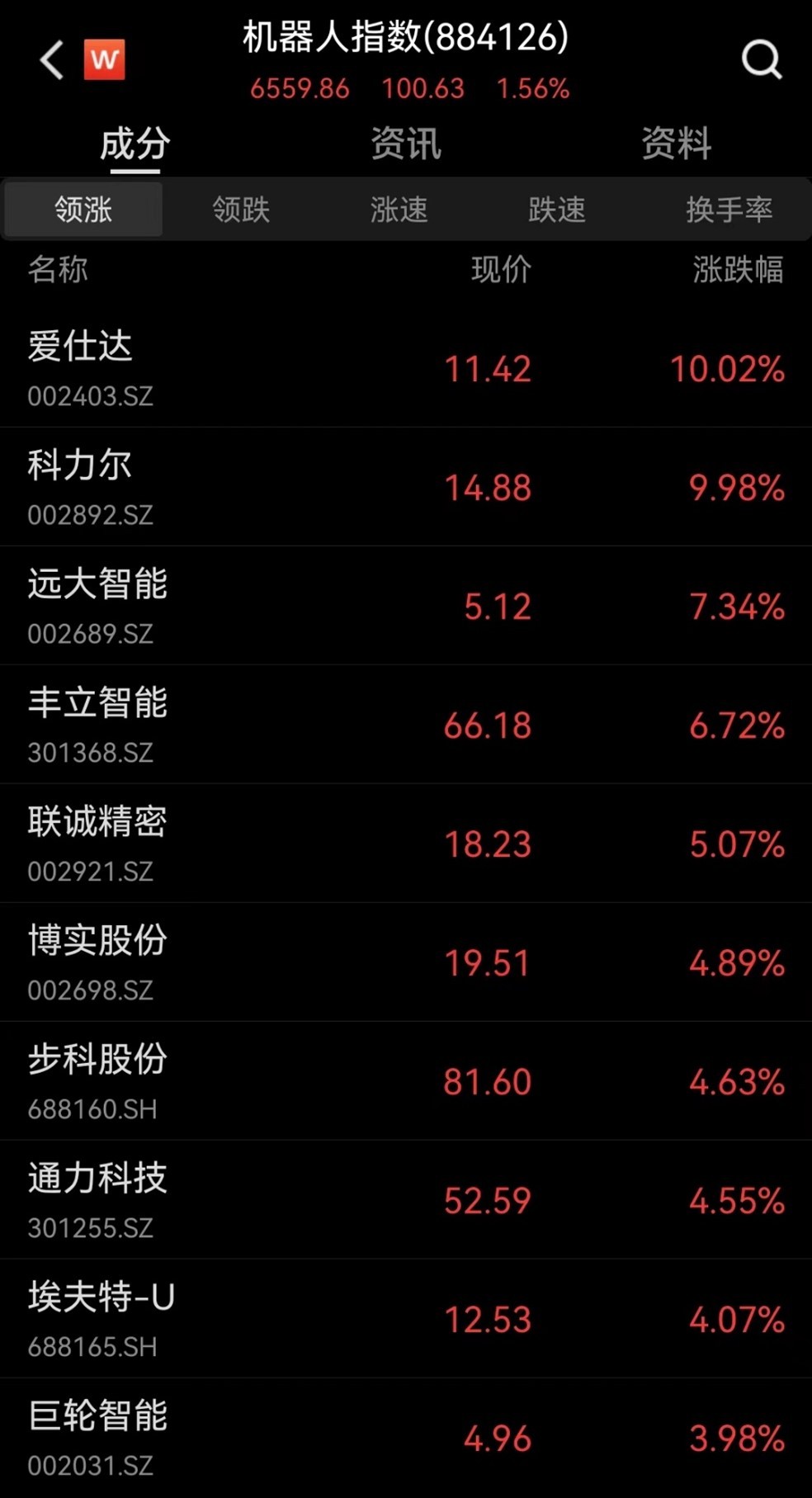Open the 巨轮智能 stock row
812x1498 pixels.
(406, 1438)
